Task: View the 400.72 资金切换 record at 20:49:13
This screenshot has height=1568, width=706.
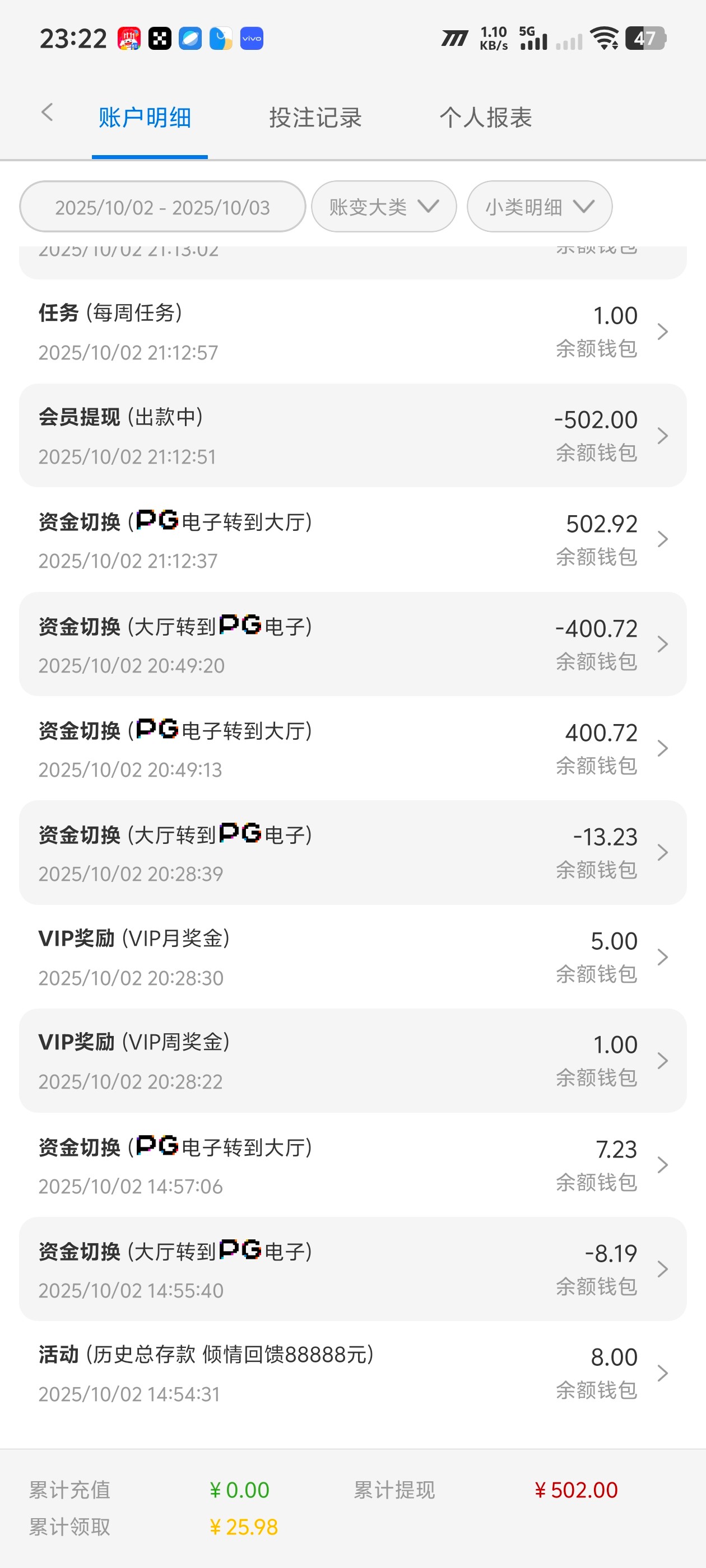Action: tap(352, 749)
